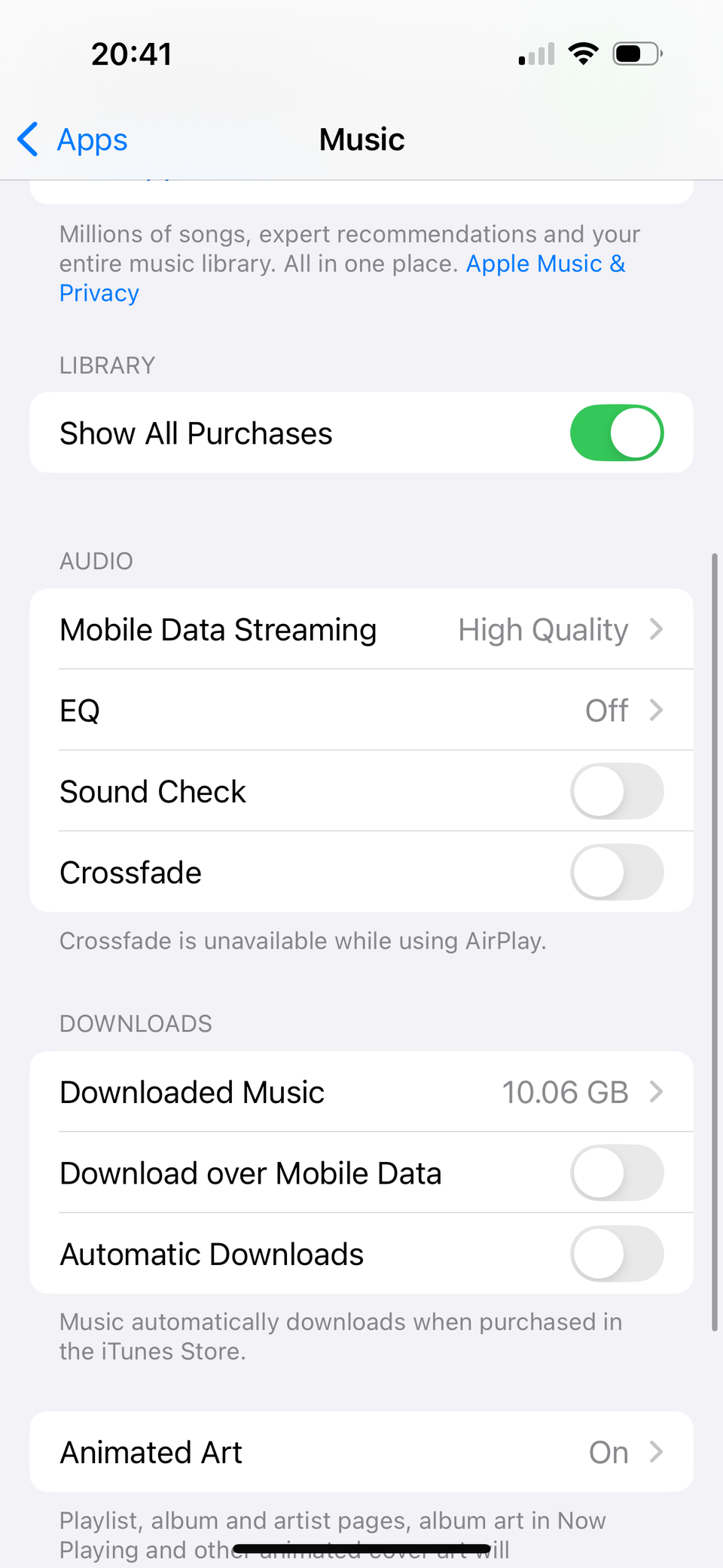This screenshot has width=723, height=1568.
Task: Enable Download over Mobile Data
Action: coord(616,1173)
